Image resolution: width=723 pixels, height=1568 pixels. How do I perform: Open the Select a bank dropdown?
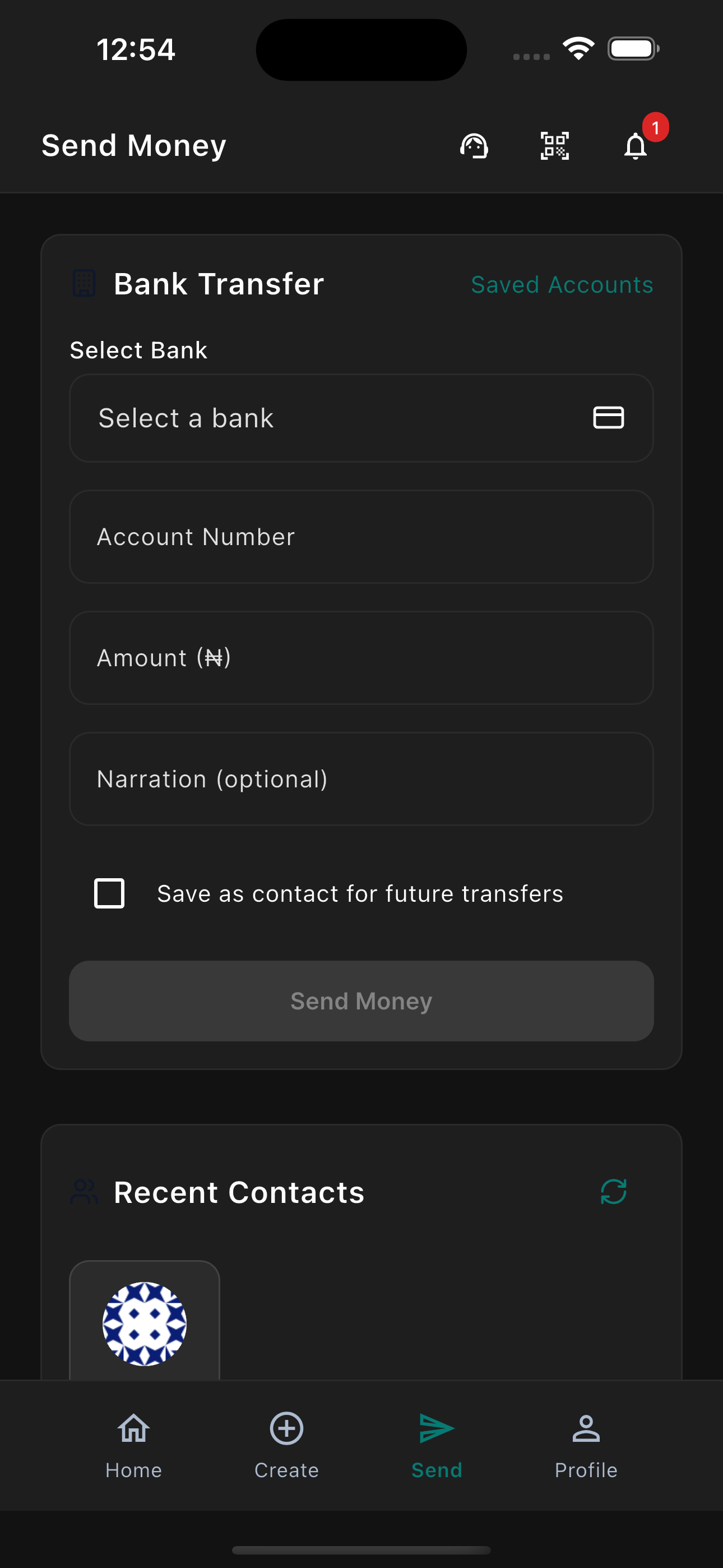[x=361, y=418]
